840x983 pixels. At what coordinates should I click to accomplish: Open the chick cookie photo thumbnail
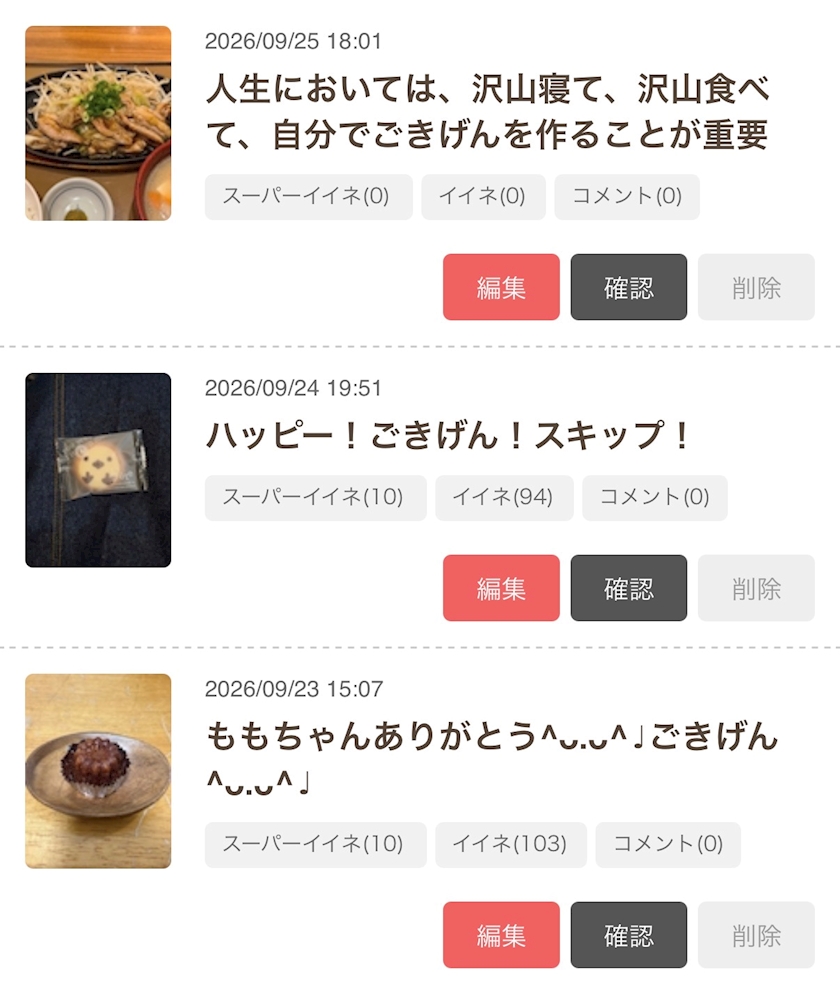[x=98, y=470]
